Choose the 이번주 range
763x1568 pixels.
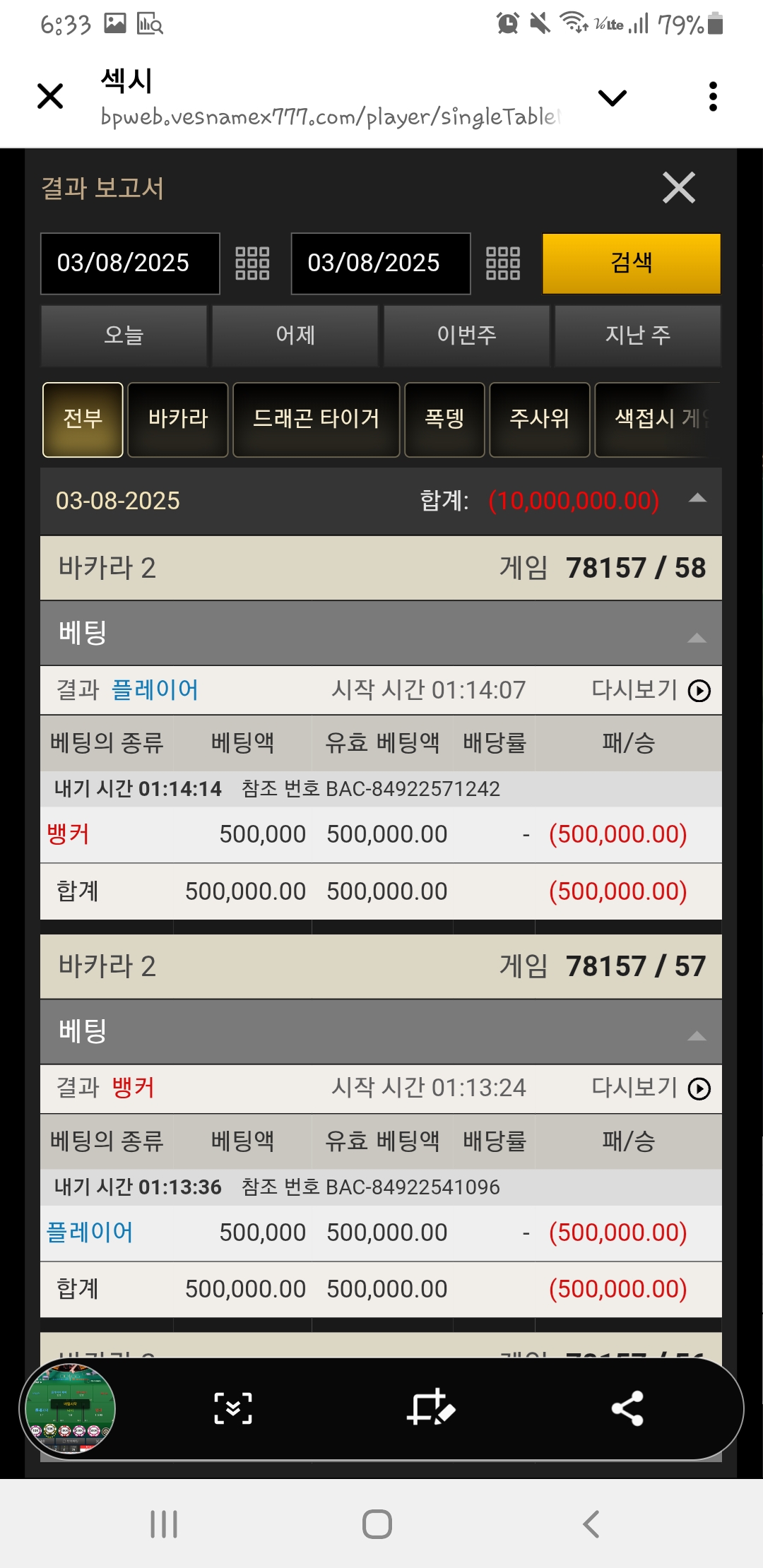pyautogui.click(x=466, y=335)
